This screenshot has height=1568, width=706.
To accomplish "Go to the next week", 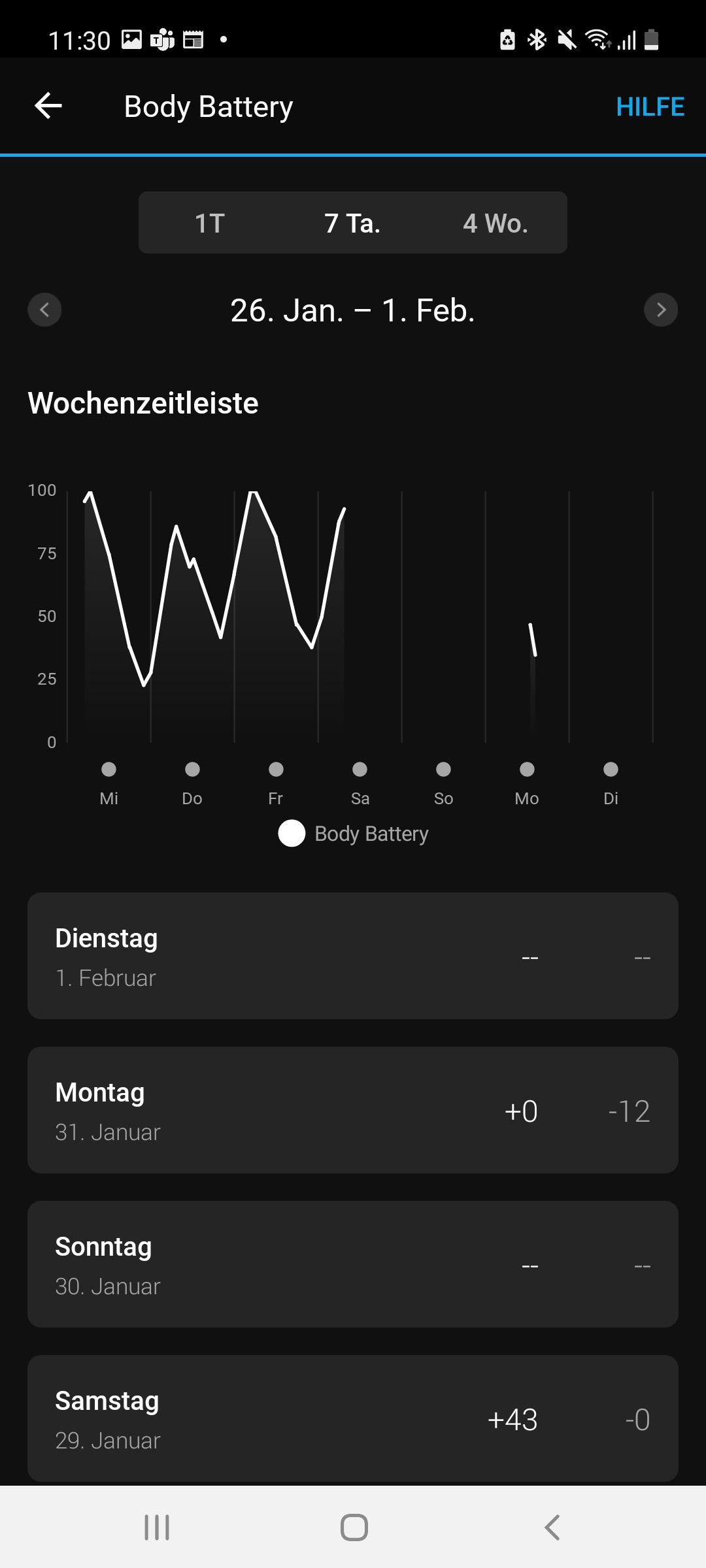I will 661,310.
